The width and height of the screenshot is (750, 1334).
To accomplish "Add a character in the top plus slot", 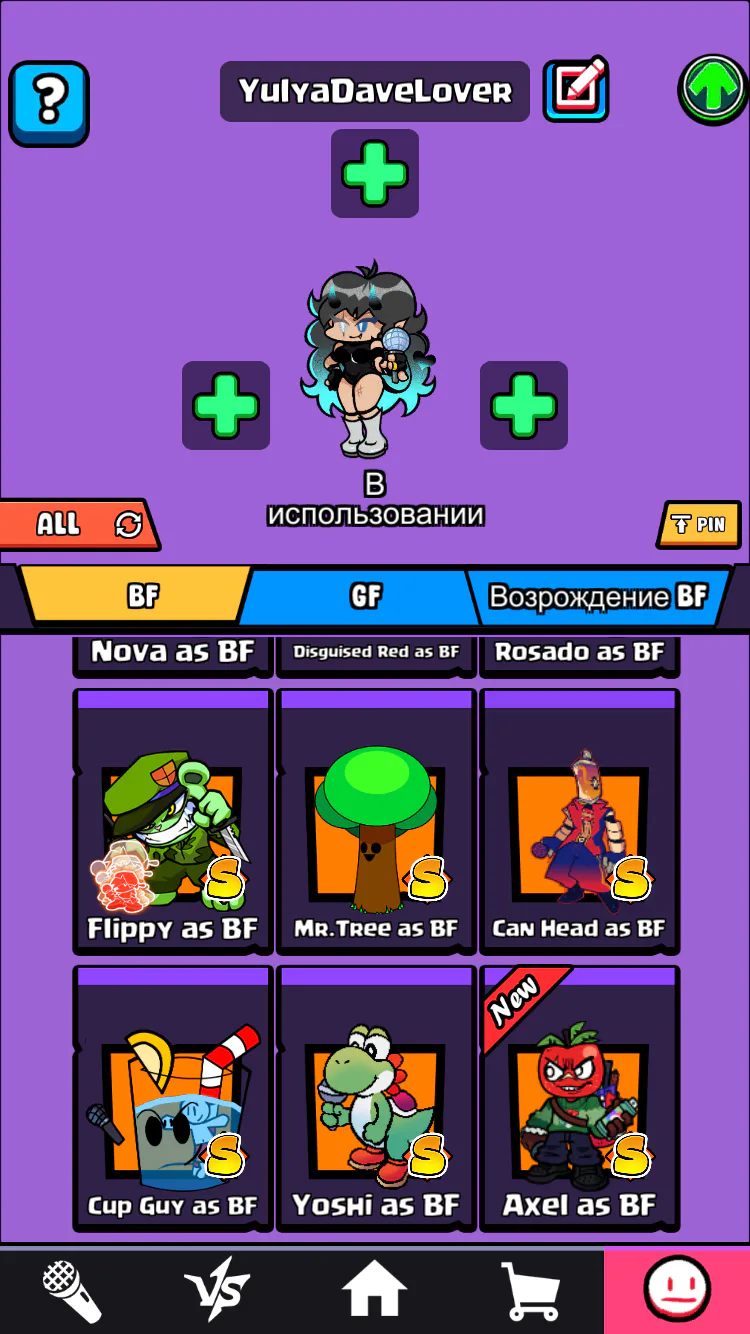I will pyautogui.click(x=375, y=173).
